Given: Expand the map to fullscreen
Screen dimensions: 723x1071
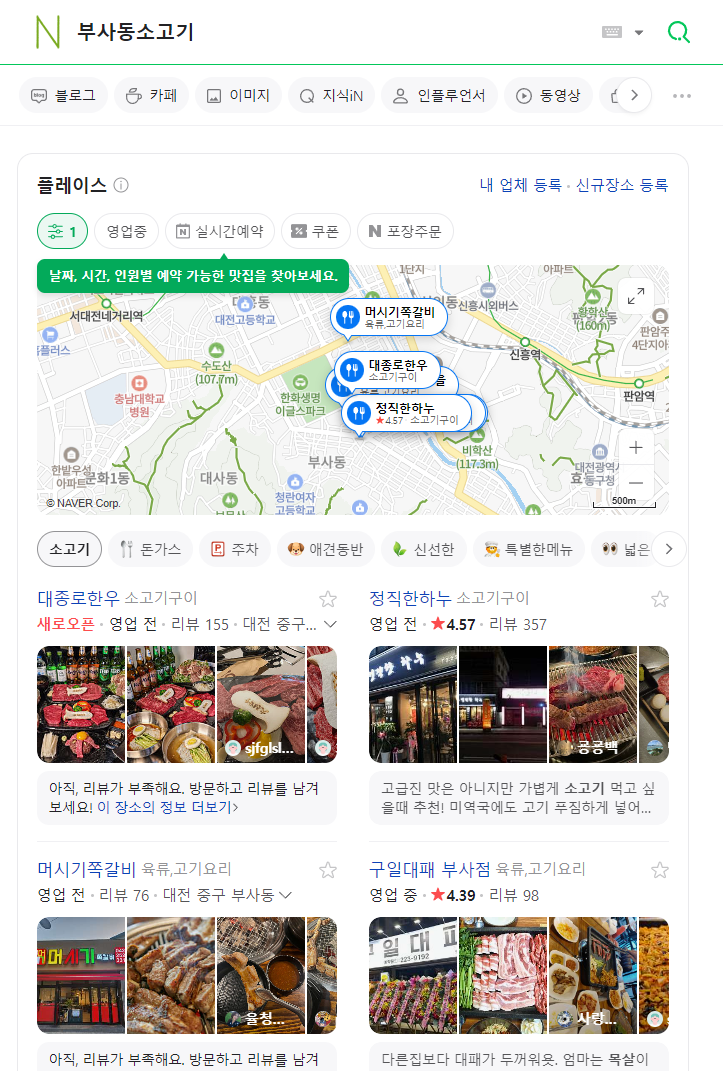Looking at the screenshot, I should click(635, 296).
